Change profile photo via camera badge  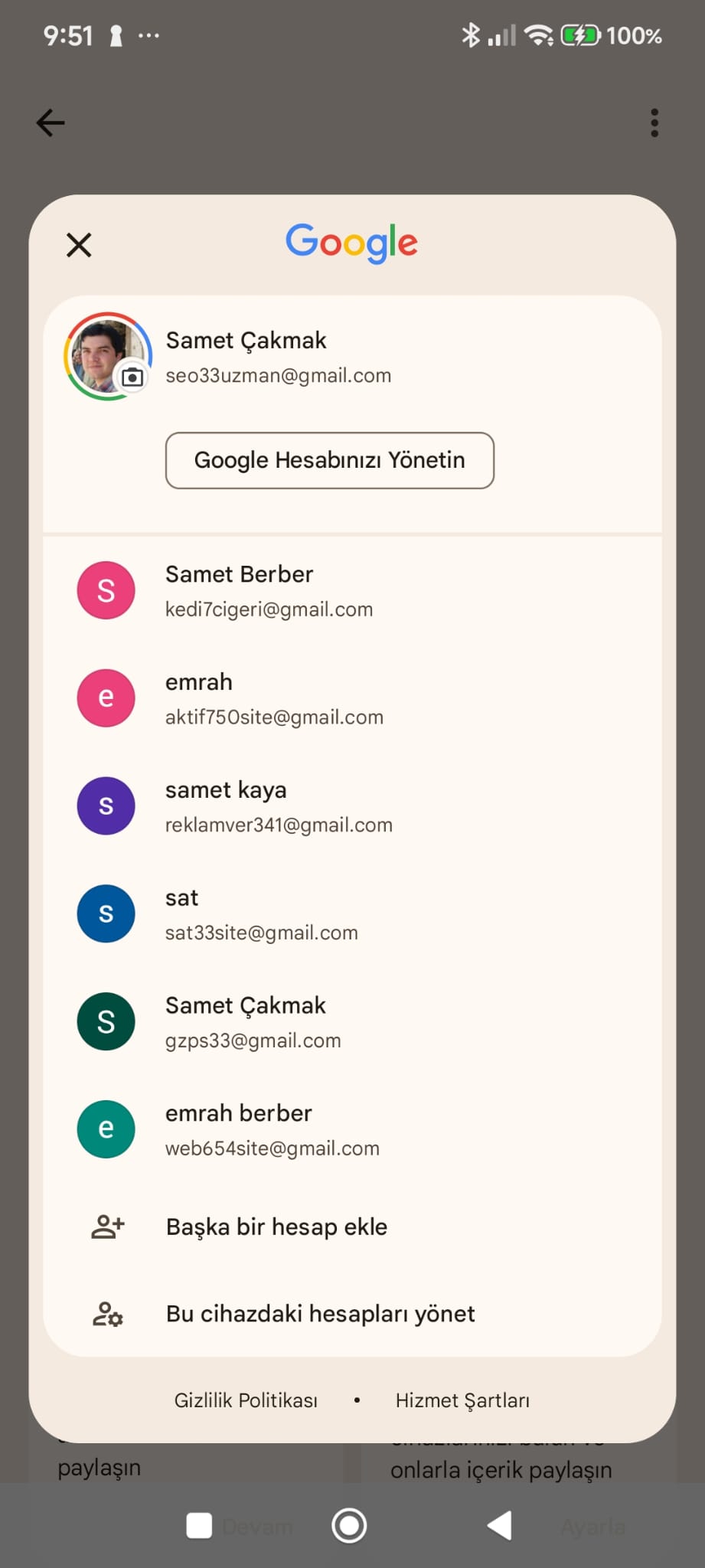[x=132, y=377]
